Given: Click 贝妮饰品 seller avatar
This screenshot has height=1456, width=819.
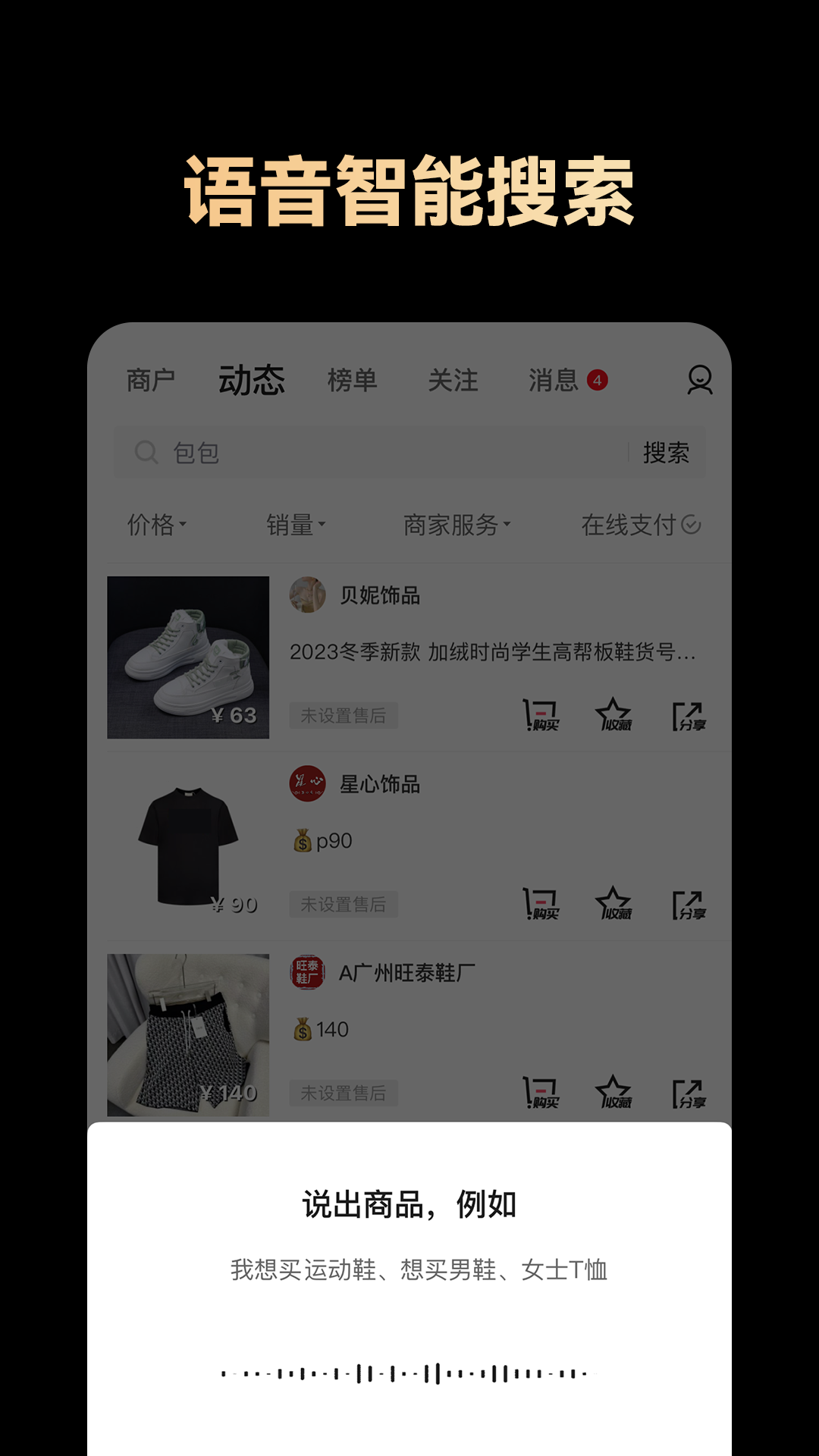Looking at the screenshot, I should click(307, 595).
